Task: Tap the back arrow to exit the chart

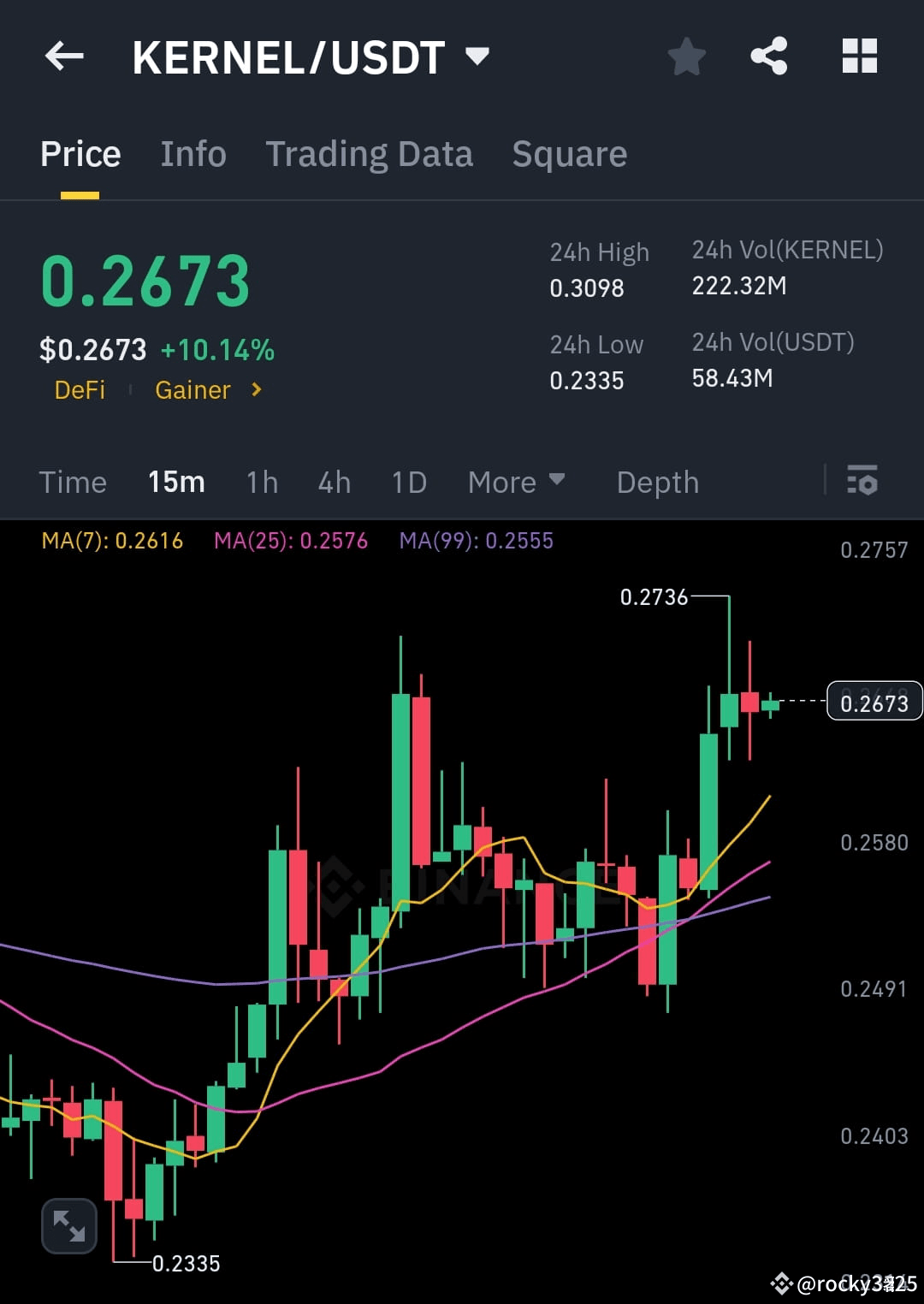Action: point(63,56)
